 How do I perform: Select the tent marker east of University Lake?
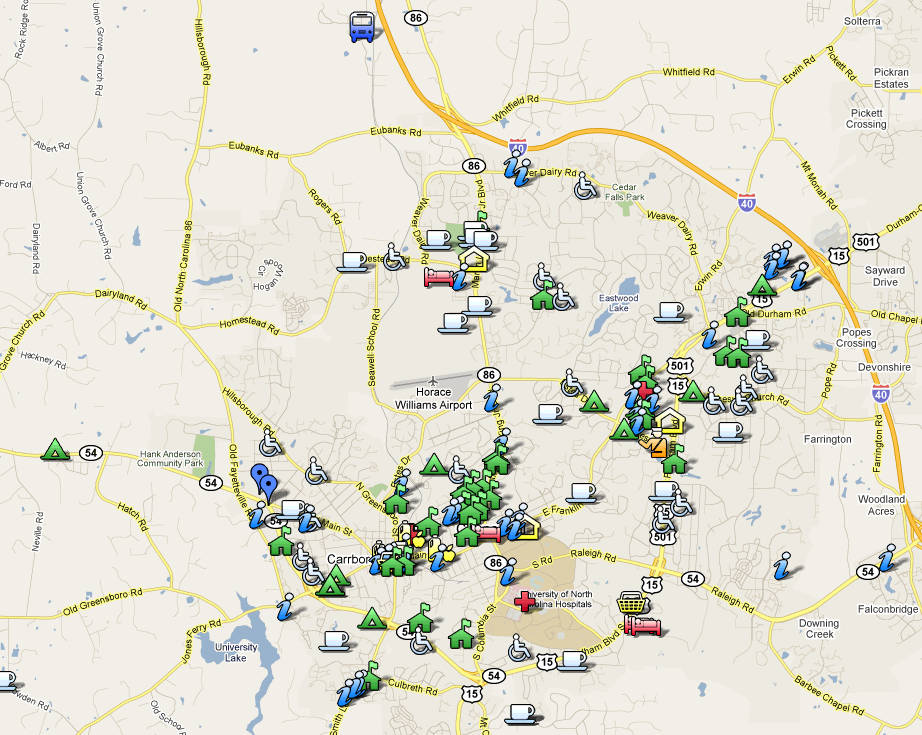point(372,618)
